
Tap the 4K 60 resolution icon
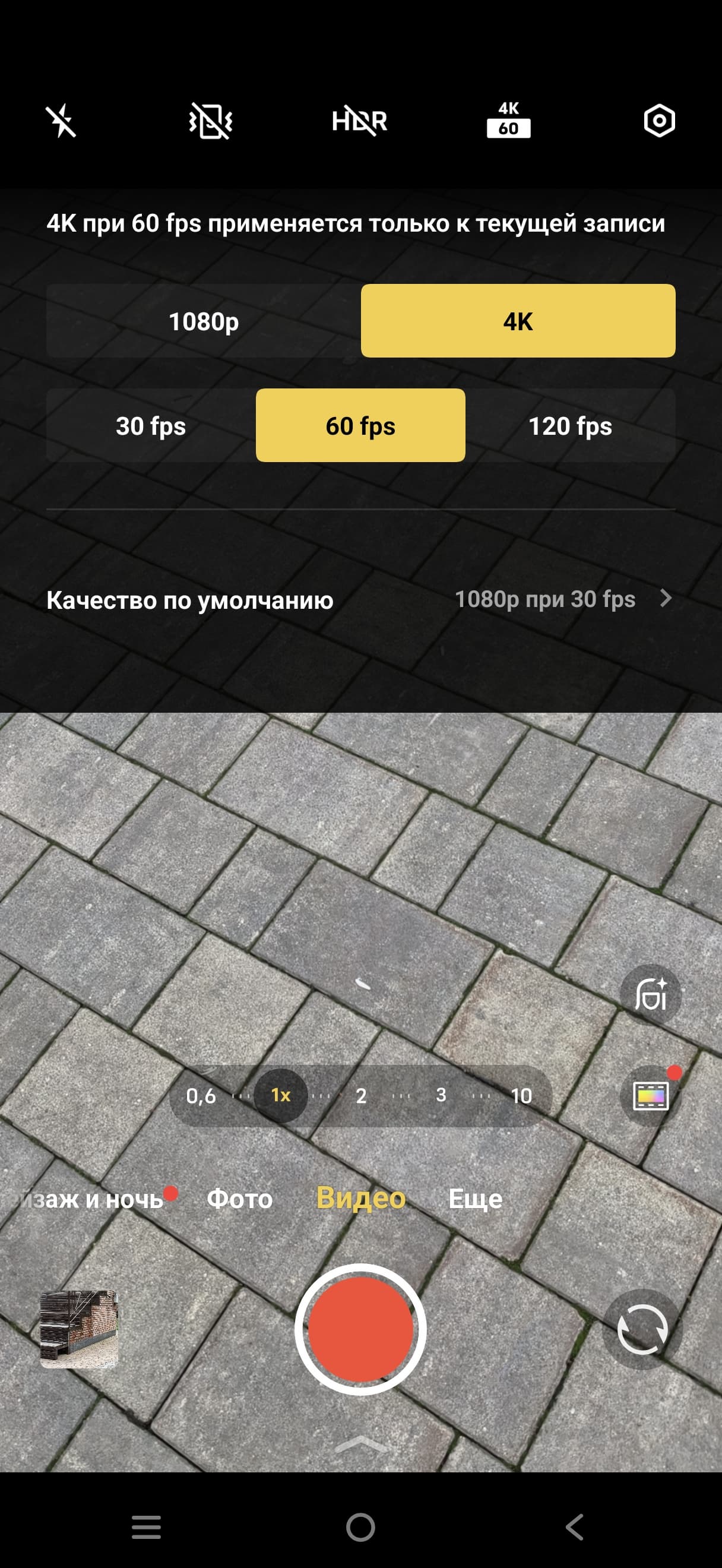coord(508,120)
